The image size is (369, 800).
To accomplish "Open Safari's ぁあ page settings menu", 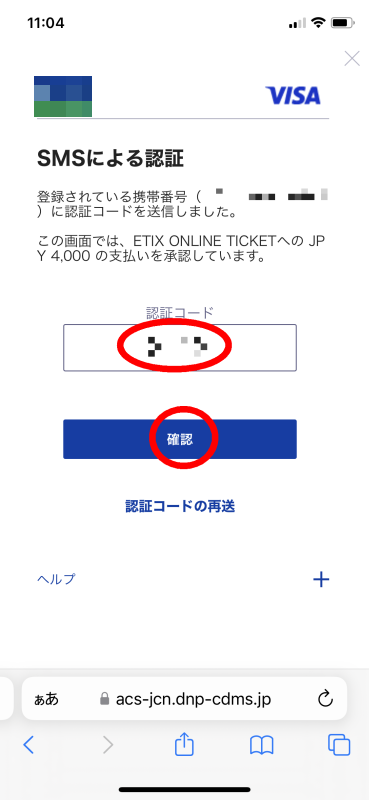I will pos(46,699).
